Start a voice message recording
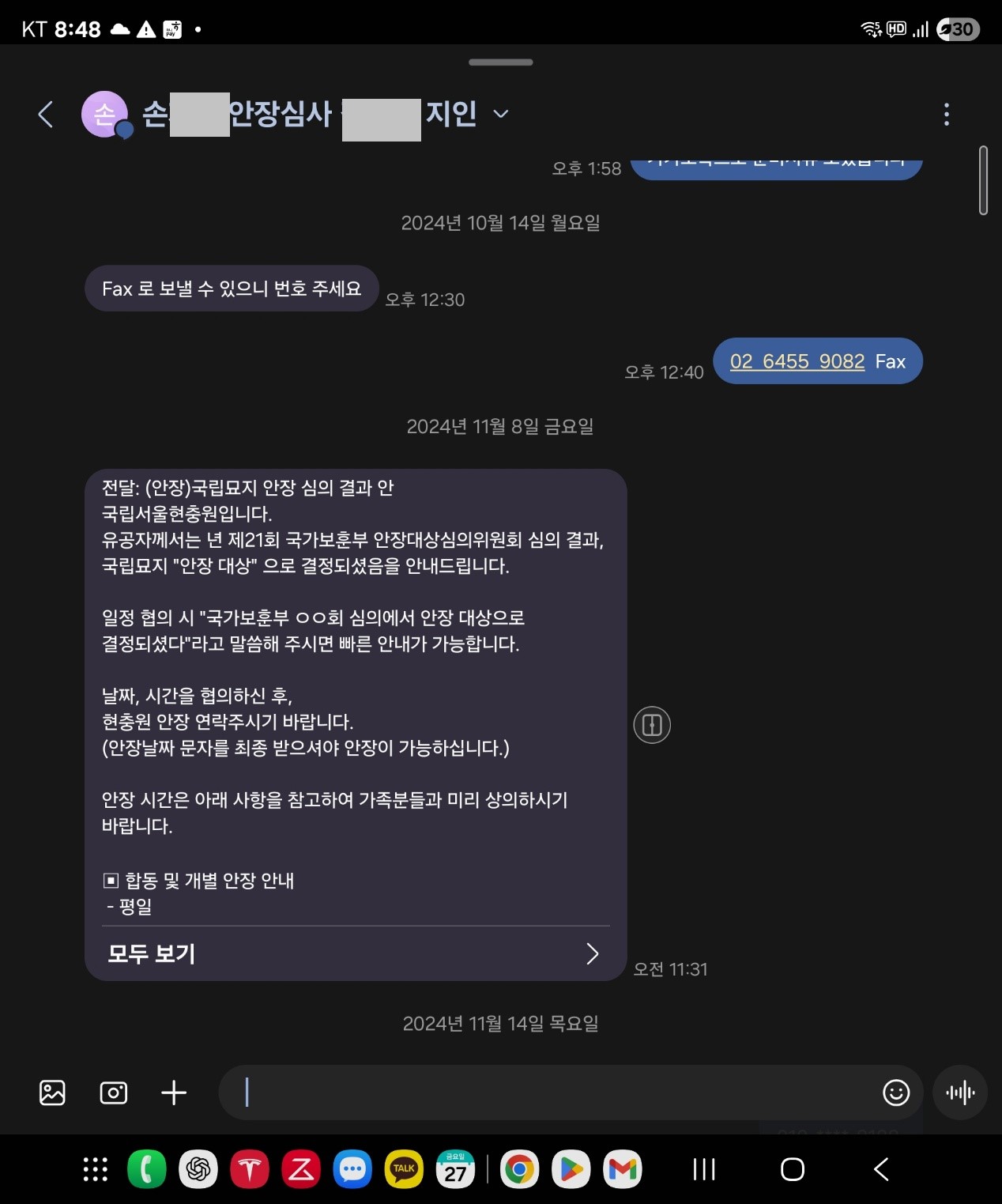This screenshot has width=1002, height=1204. [x=960, y=1093]
